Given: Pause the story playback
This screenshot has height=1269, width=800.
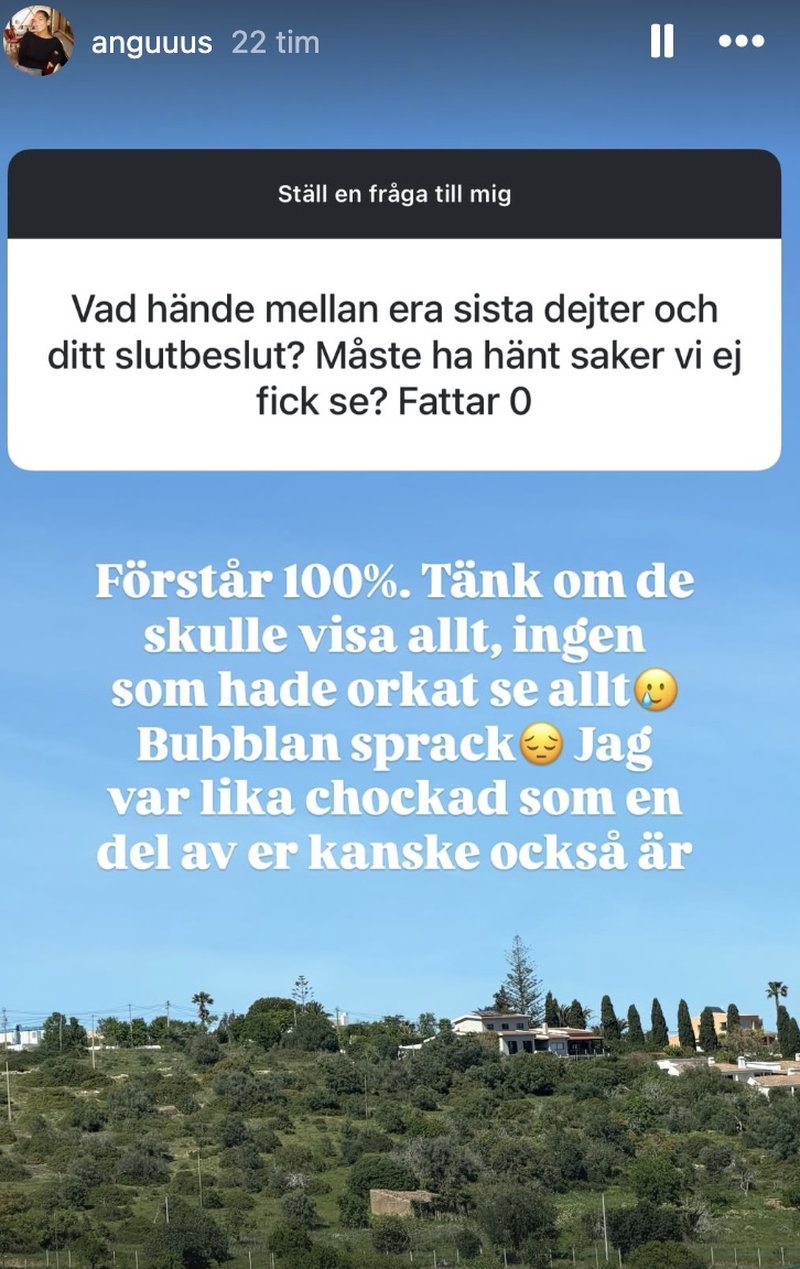Looking at the screenshot, I should pyautogui.click(x=662, y=41).
